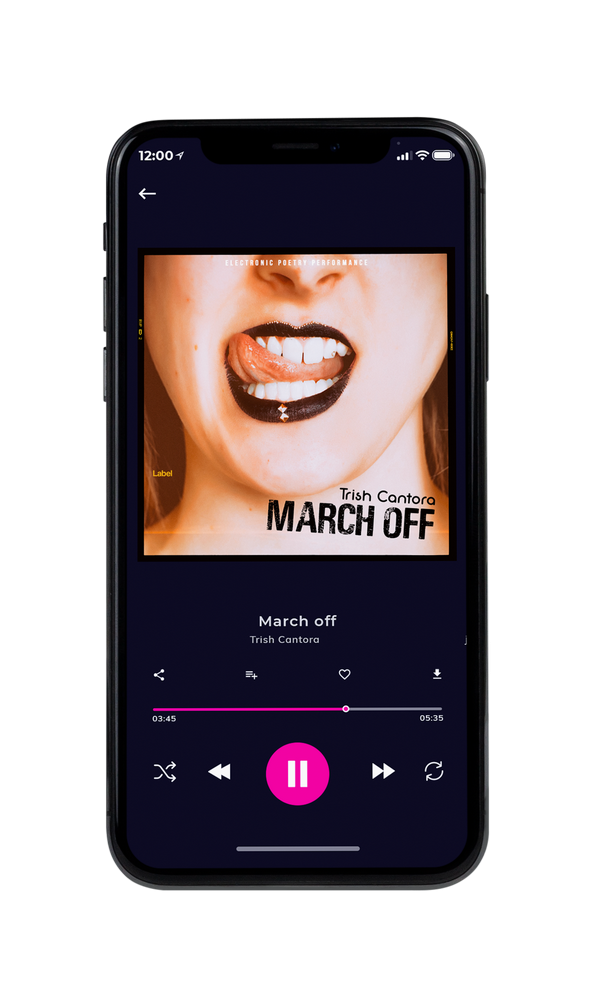Pause the song with the pink button

pyautogui.click(x=297, y=774)
